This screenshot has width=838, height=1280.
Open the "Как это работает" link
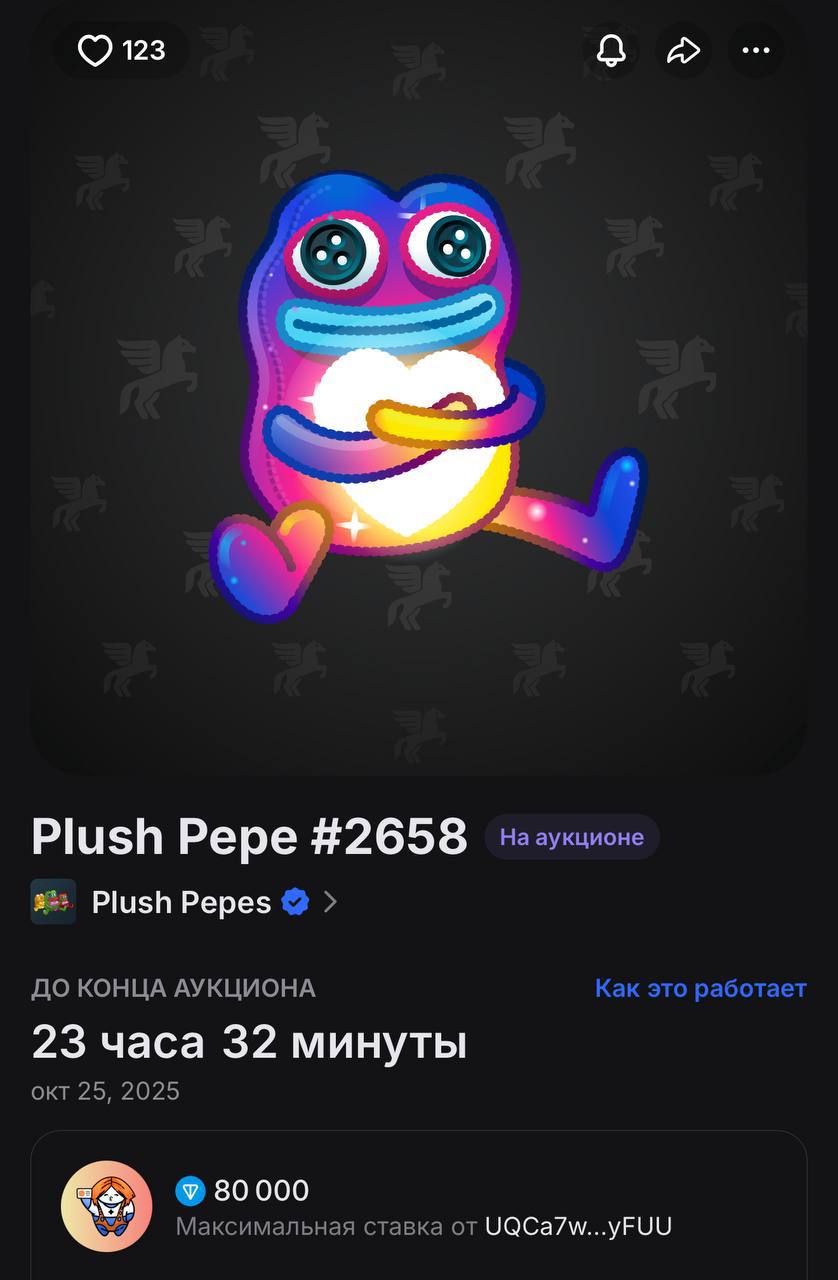pos(700,988)
